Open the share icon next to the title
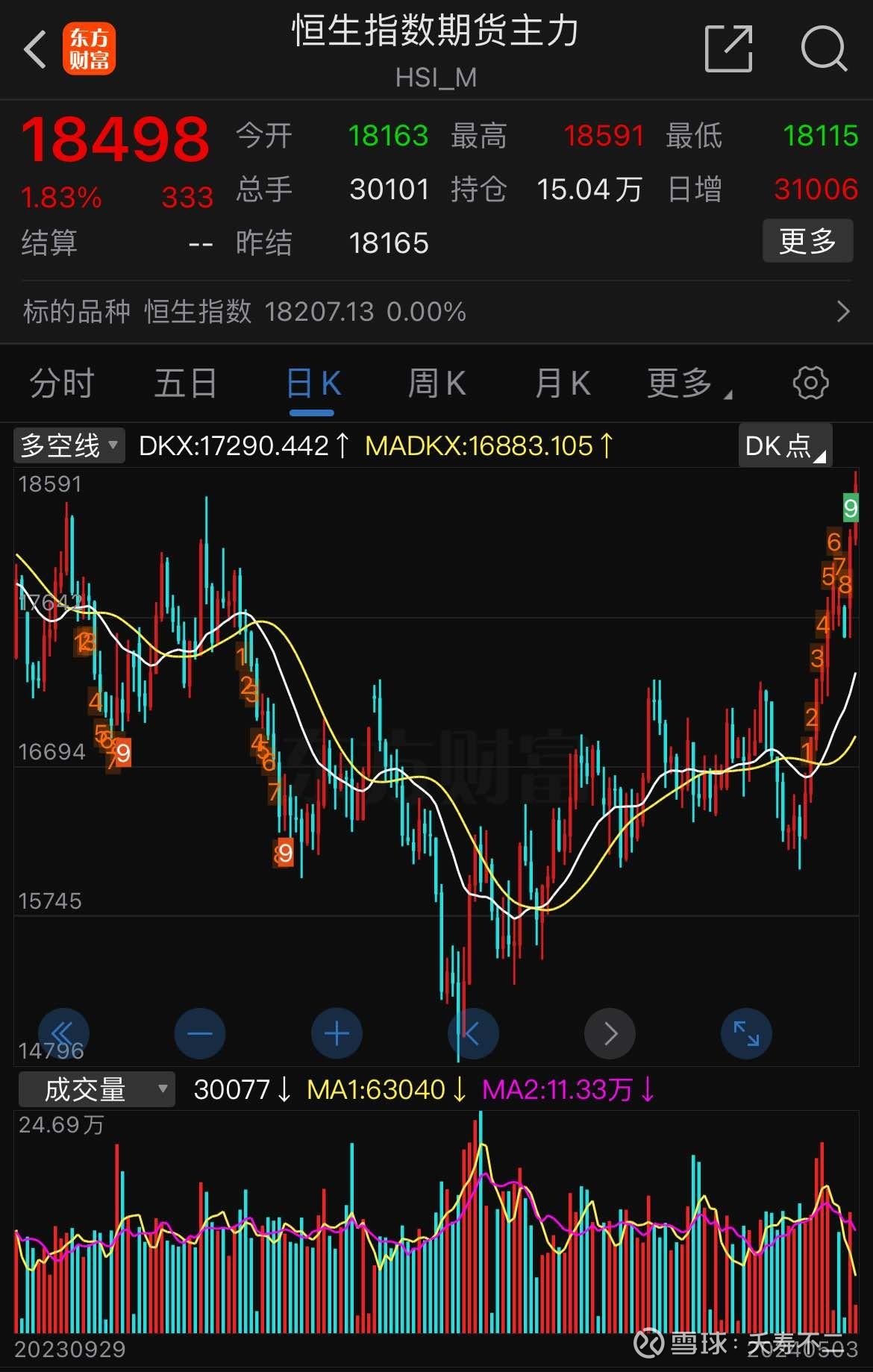Viewport: 873px width, 1372px height. coord(727,47)
